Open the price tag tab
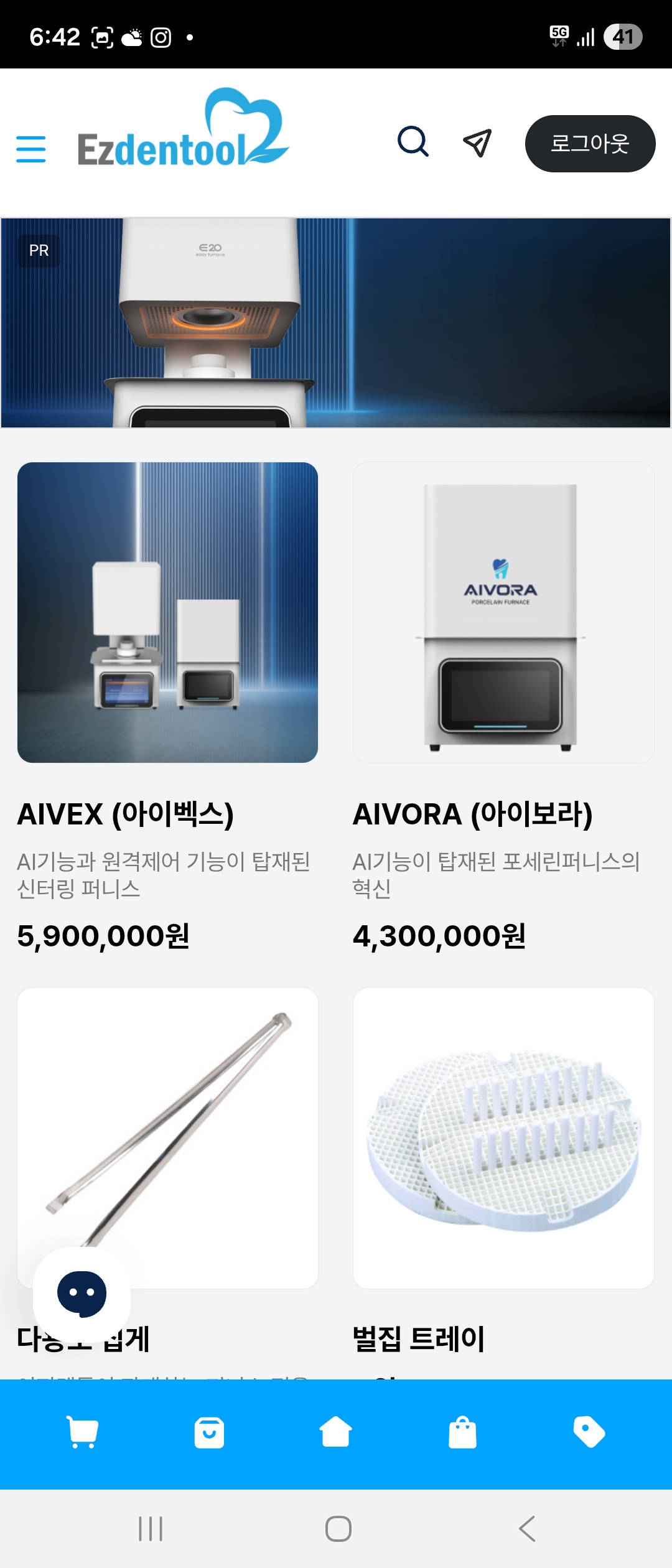 (589, 1432)
